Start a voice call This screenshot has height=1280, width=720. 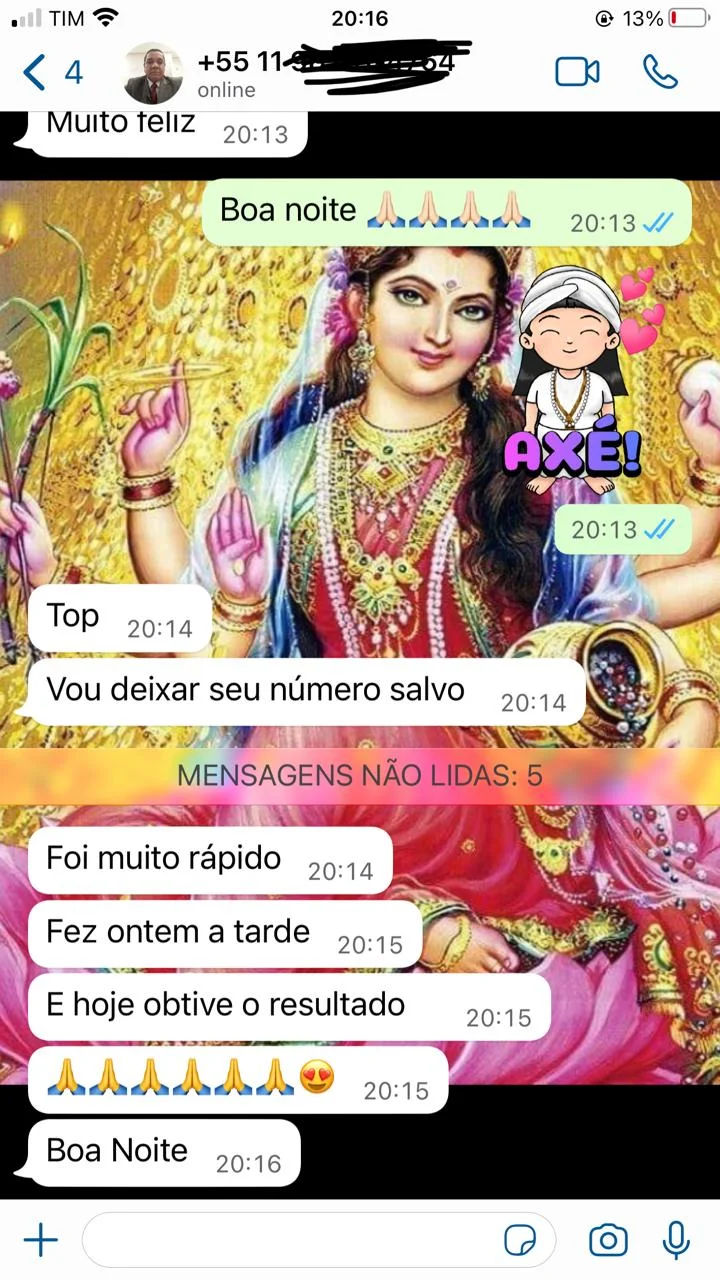(x=660, y=72)
